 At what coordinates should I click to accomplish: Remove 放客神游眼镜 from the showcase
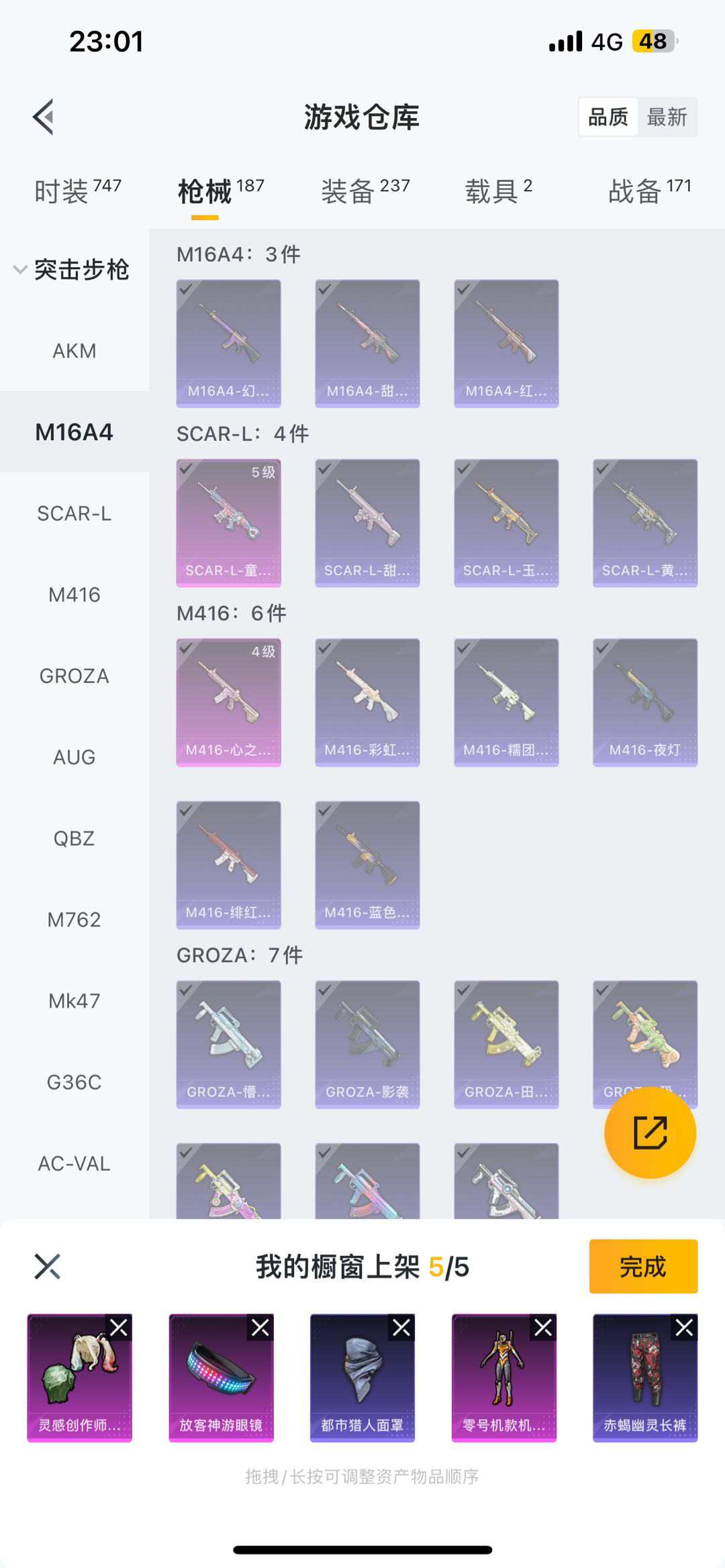click(260, 1327)
